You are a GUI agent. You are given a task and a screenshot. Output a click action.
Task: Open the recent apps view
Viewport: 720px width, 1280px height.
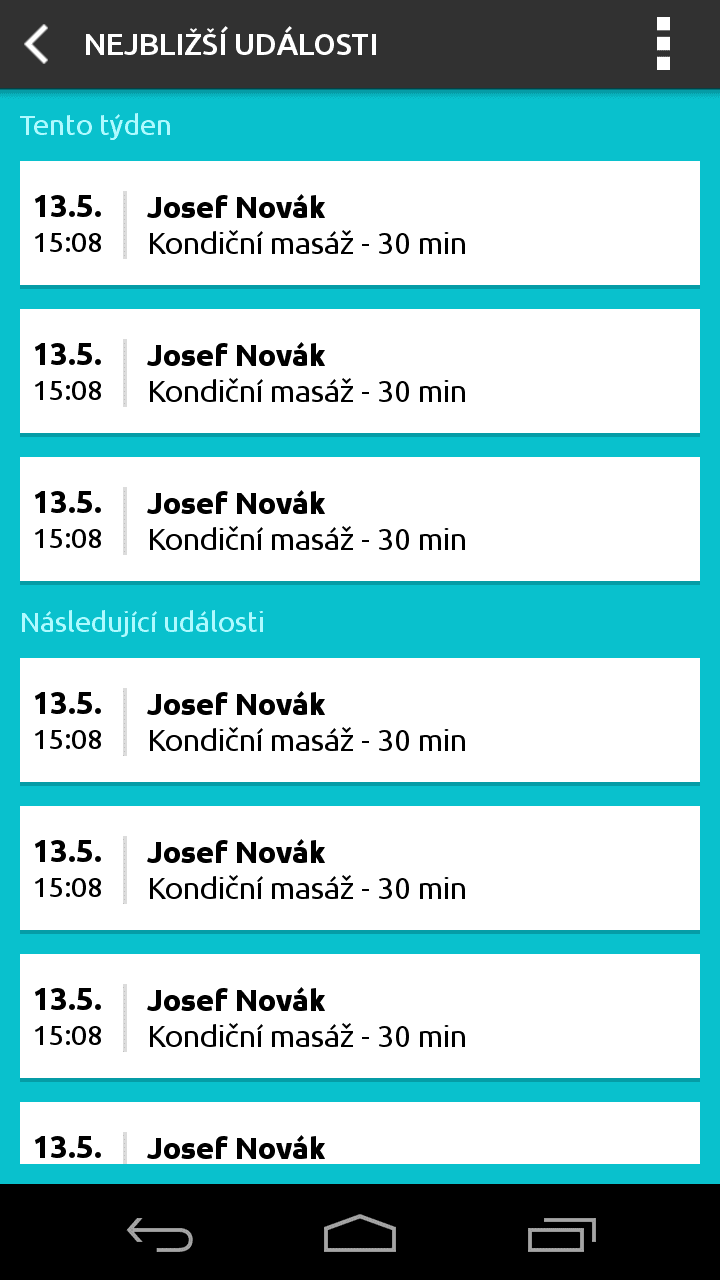tap(562, 1233)
